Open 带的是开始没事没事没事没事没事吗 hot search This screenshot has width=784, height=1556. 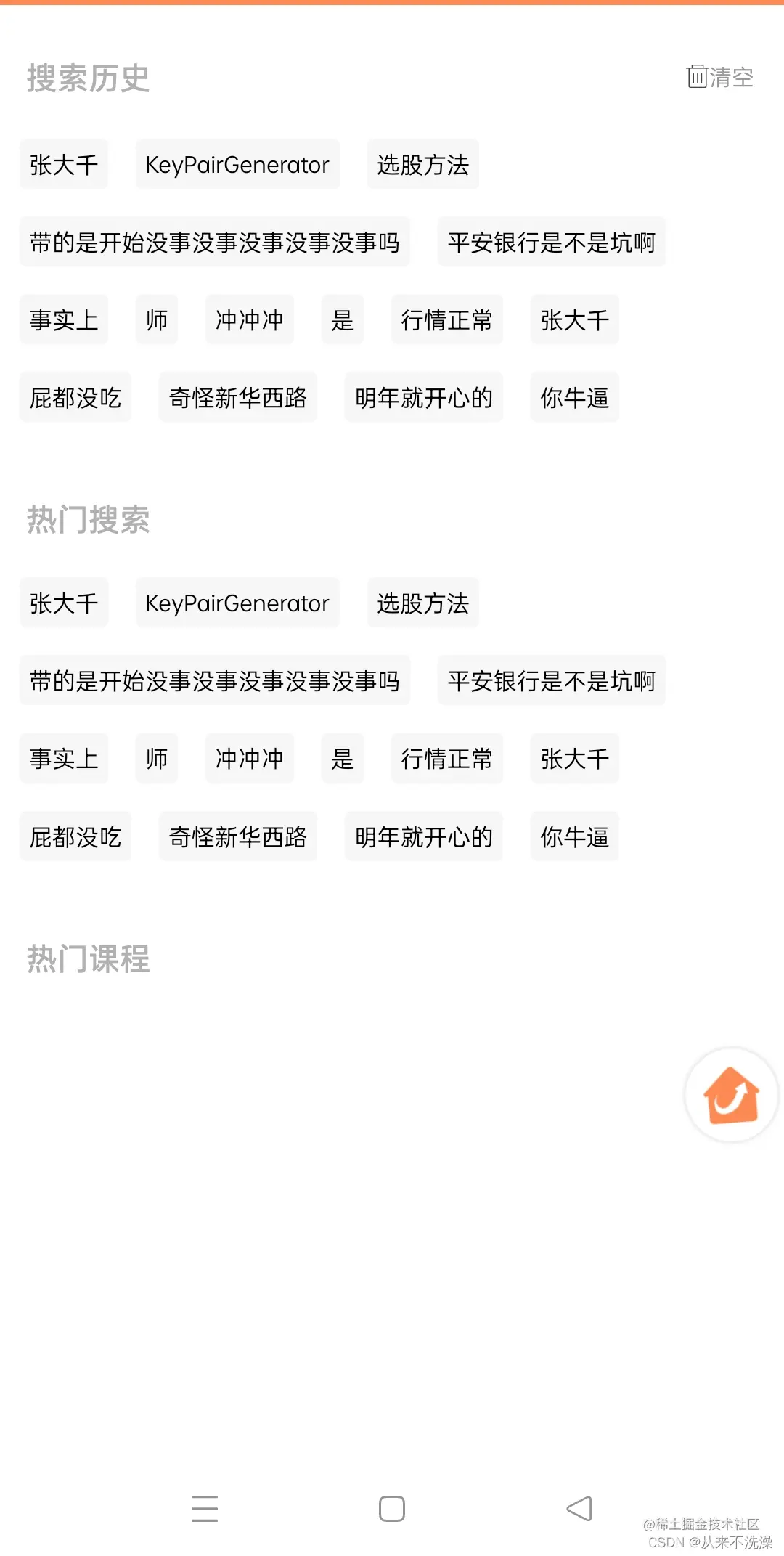point(214,681)
